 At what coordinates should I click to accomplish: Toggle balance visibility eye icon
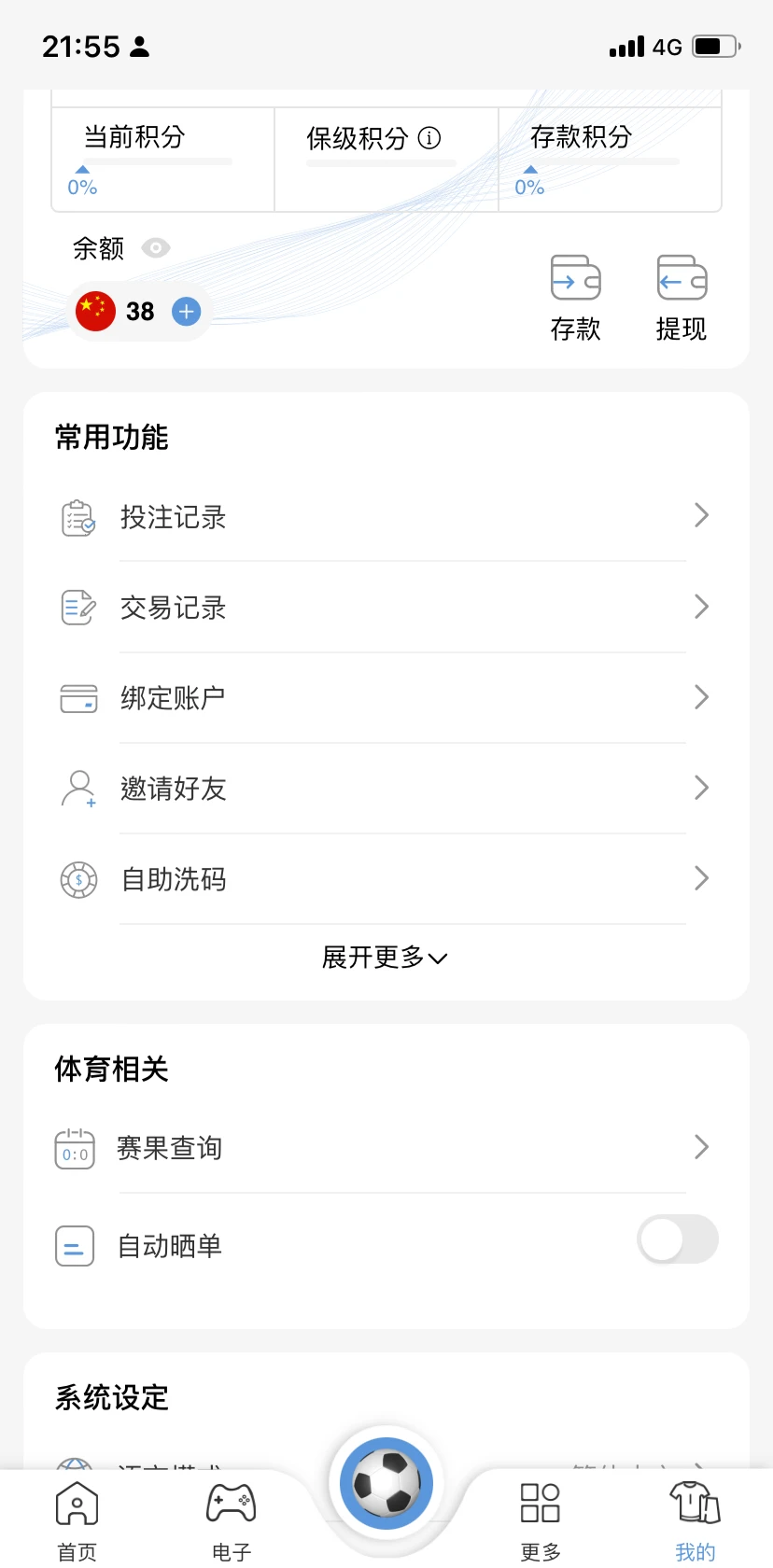(x=156, y=248)
